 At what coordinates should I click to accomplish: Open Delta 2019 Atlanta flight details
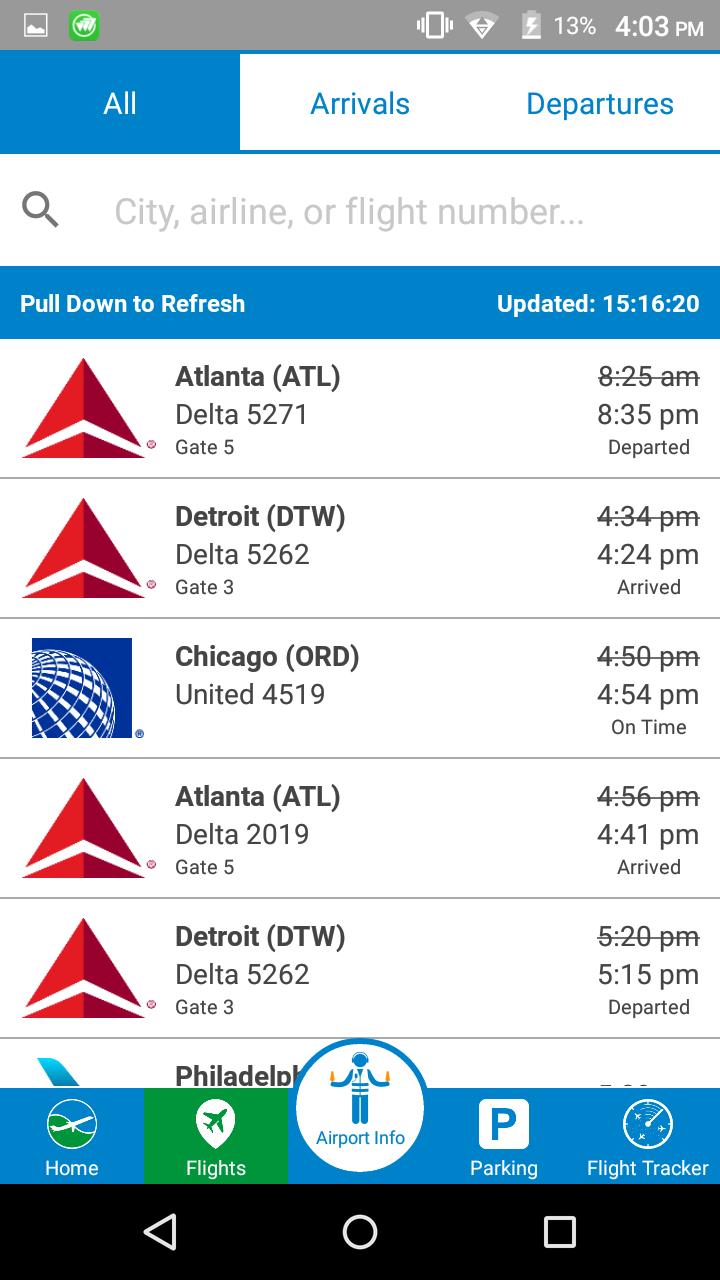point(360,829)
